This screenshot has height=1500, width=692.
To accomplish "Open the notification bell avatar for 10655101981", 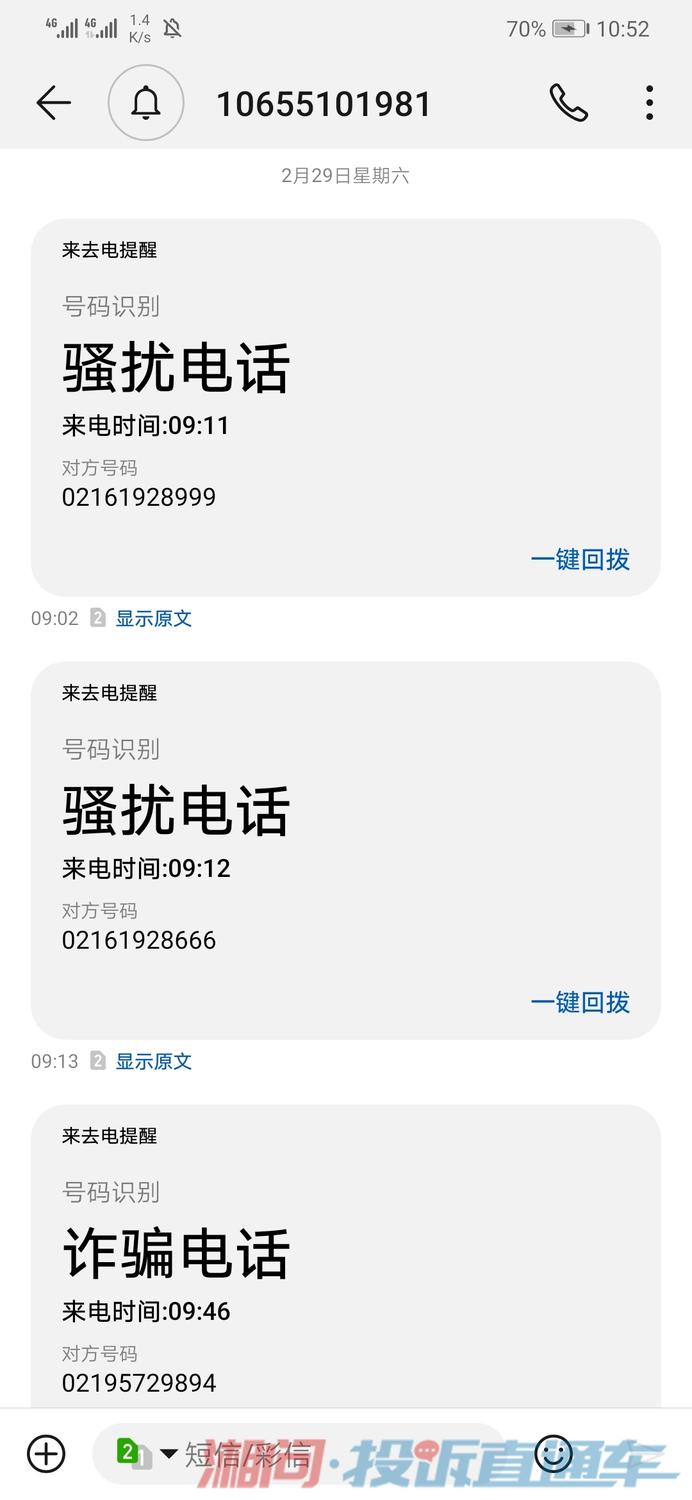I will point(146,103).
